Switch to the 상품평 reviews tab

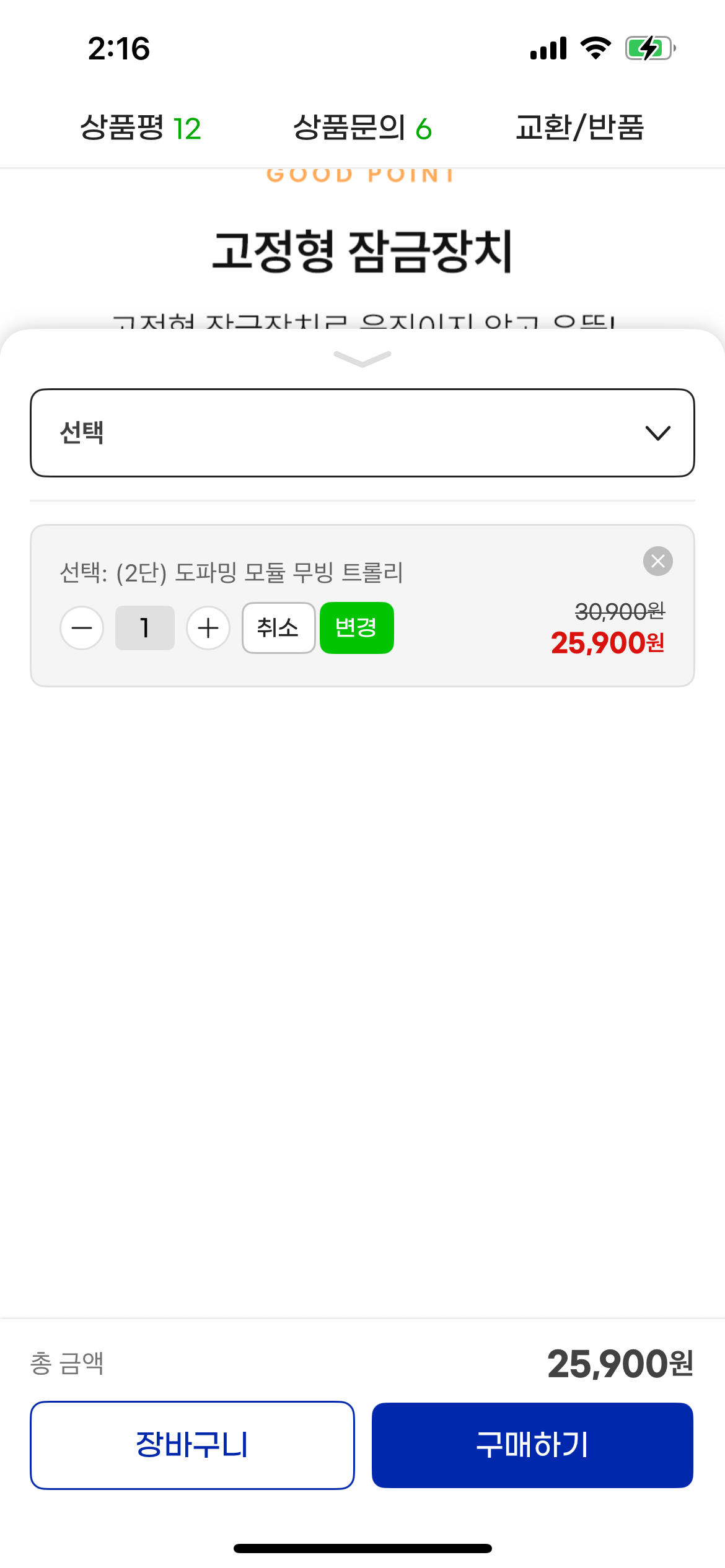click(x=141, y=128)
